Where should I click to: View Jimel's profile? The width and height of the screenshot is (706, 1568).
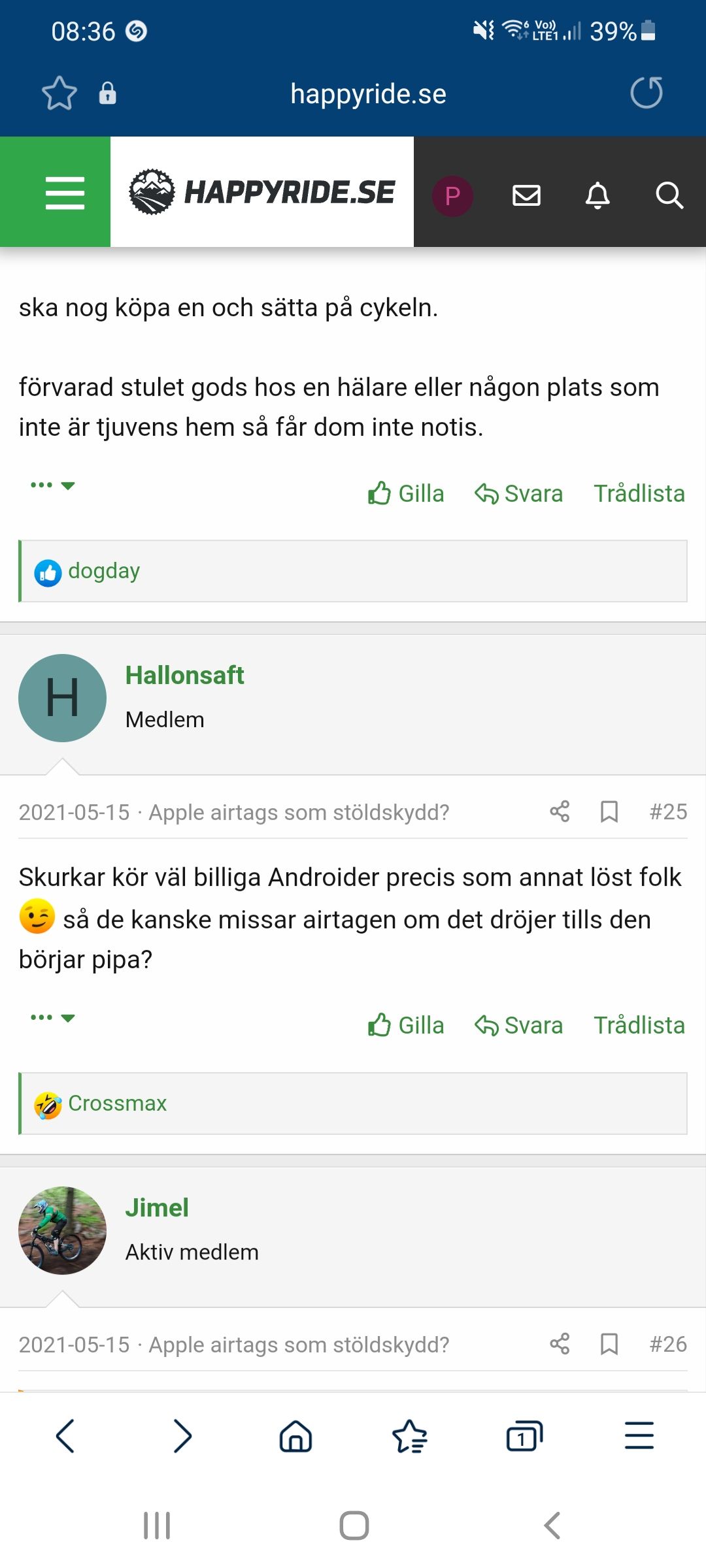coord(157,1207)
